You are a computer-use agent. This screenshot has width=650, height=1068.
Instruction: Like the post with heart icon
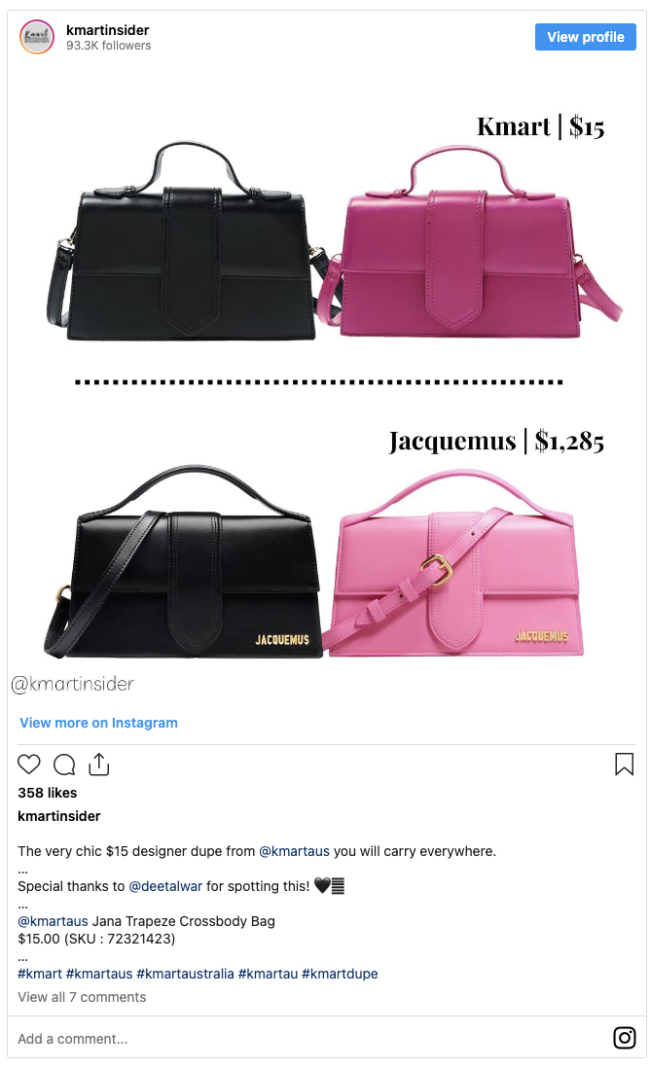pyautogui.click(x=29, y=764)
